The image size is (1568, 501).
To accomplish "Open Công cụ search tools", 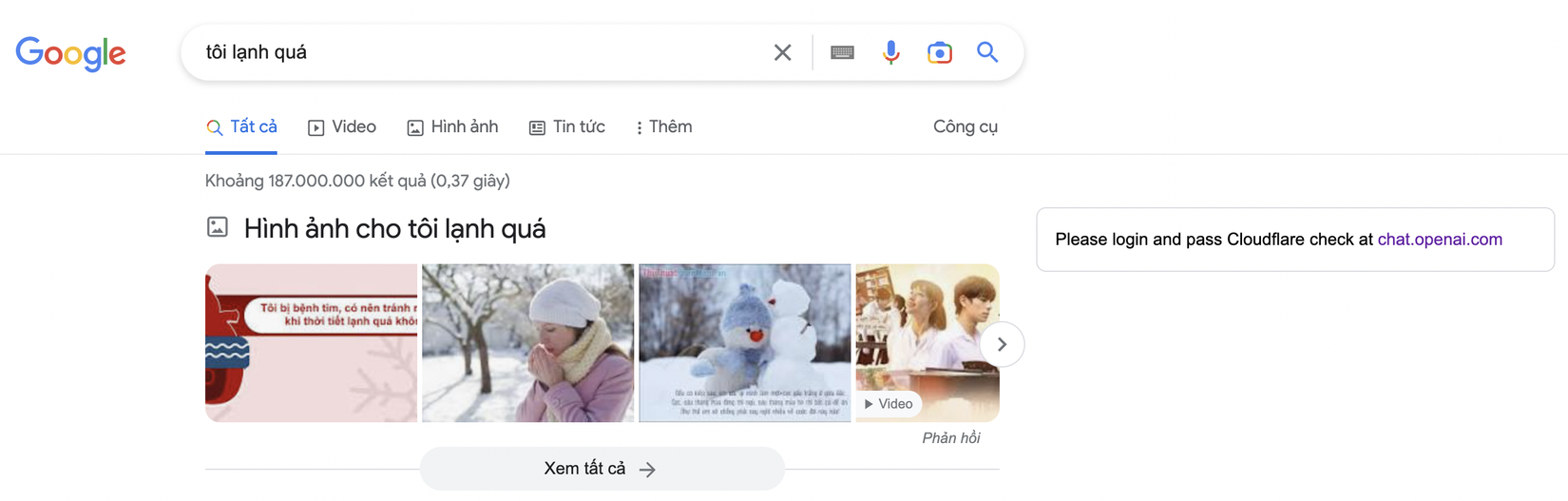I will pyautogui.click(x=965, y=127).
